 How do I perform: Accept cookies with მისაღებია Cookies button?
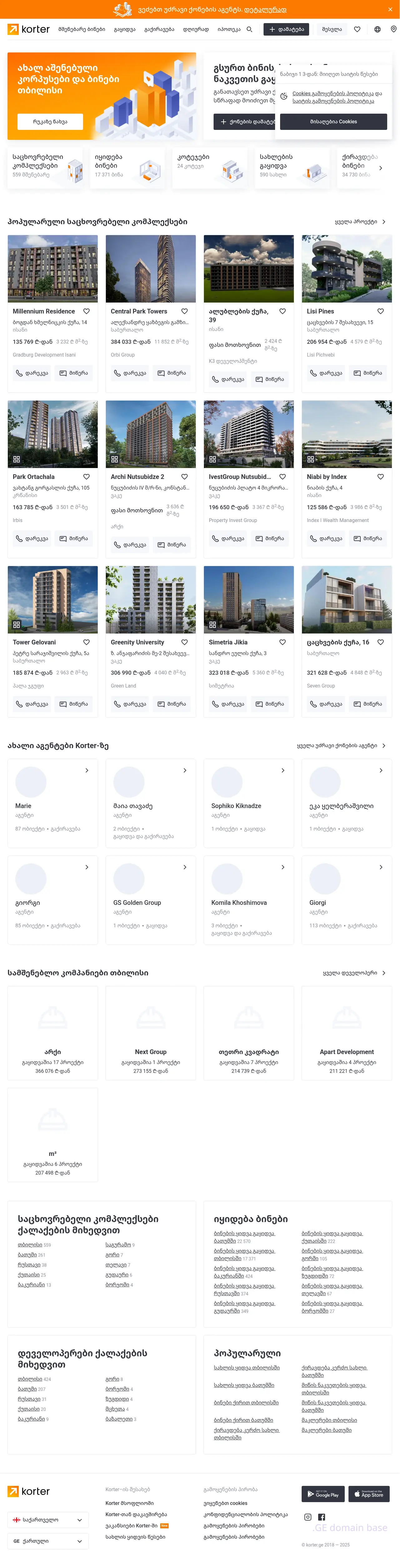click(x=333, y=122)
